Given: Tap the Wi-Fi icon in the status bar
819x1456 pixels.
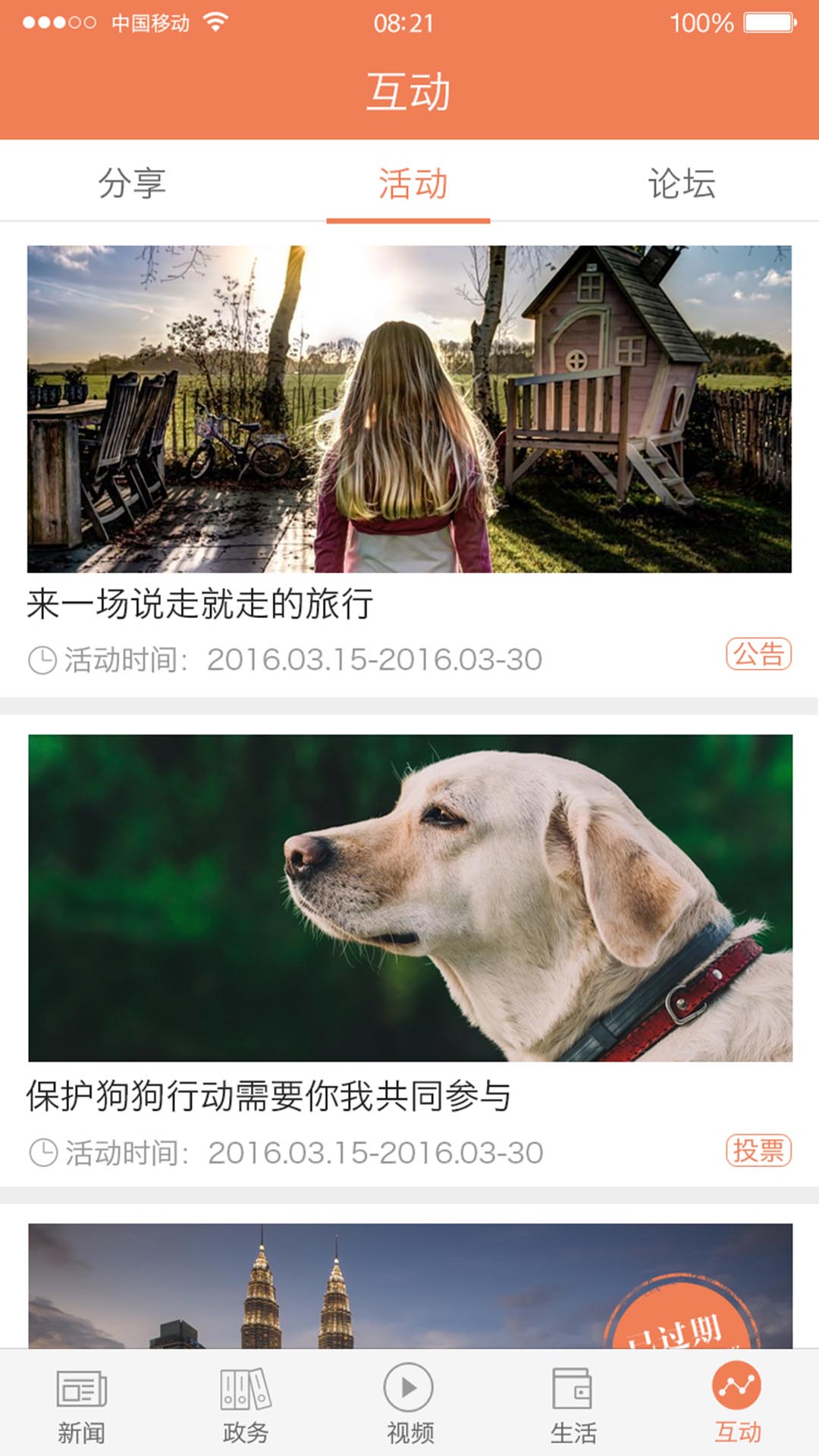Looking at the screenshot, I should coord(216,21).
